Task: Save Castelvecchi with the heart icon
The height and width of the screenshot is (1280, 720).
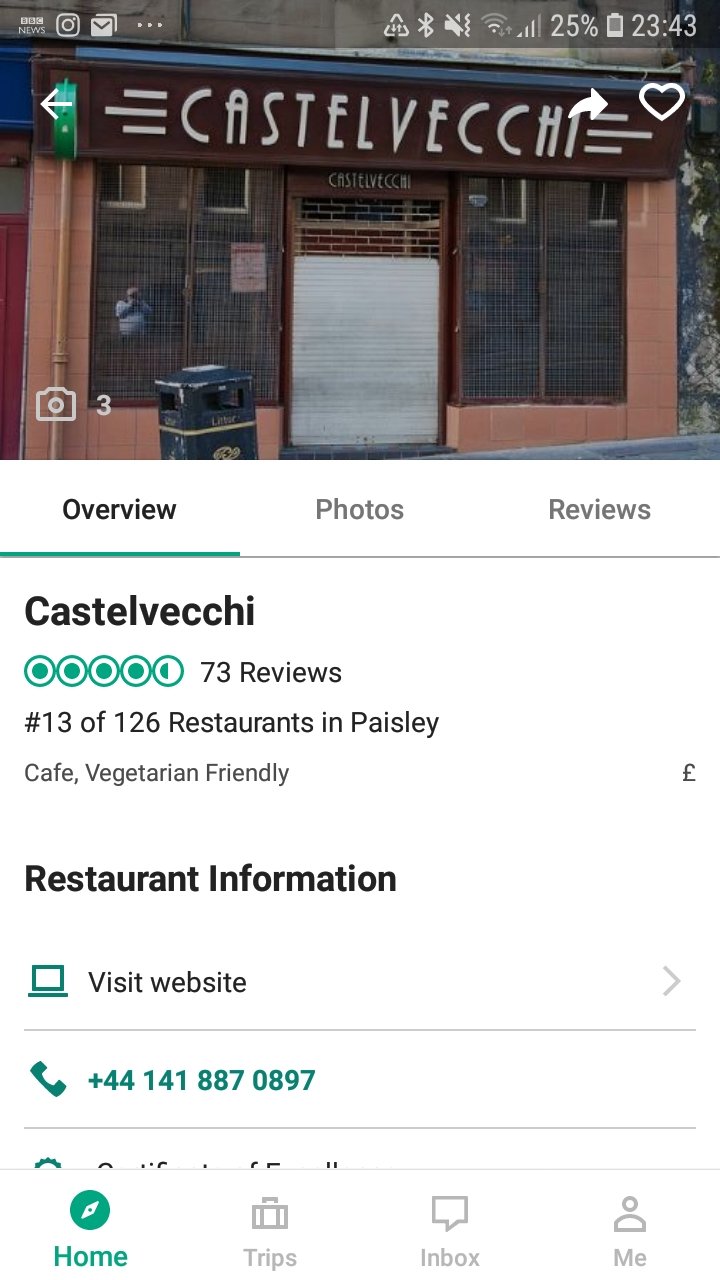Action: tap(662, 102)
